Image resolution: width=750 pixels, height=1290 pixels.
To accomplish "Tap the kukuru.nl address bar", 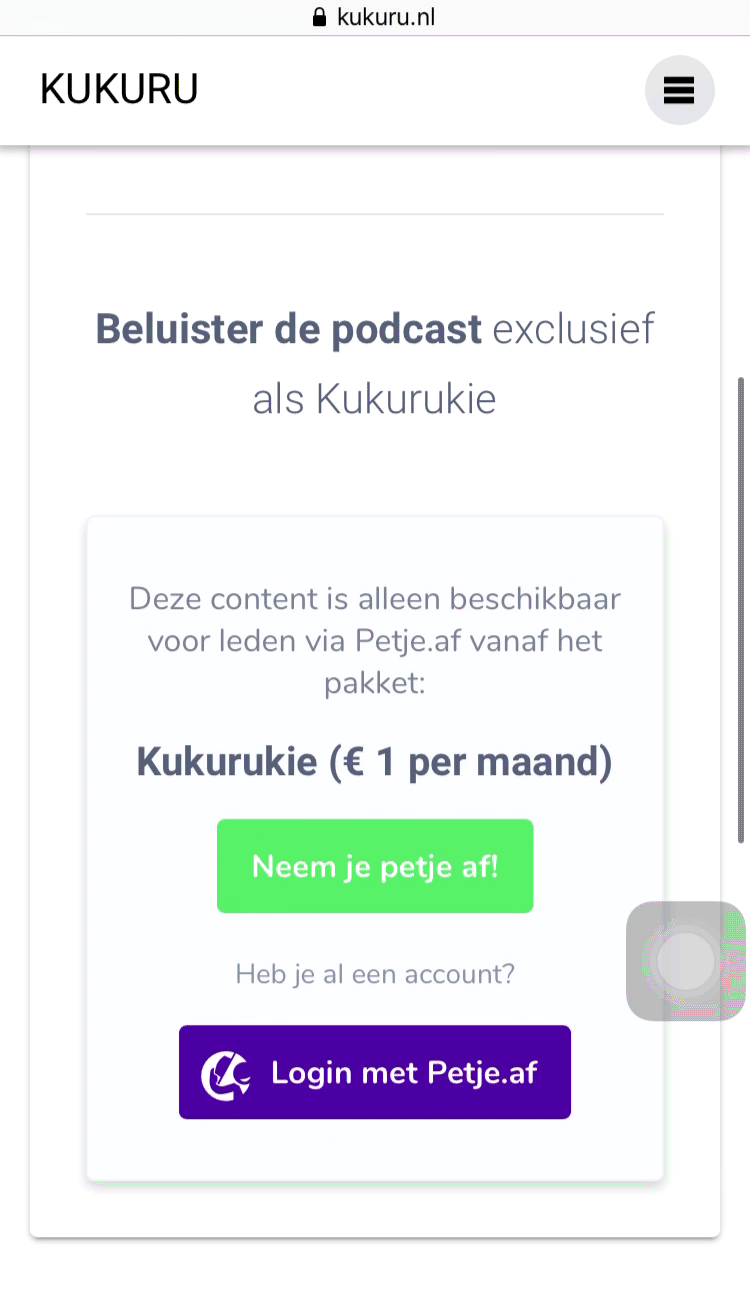I will pyautogui.click(x=375, y=17).
